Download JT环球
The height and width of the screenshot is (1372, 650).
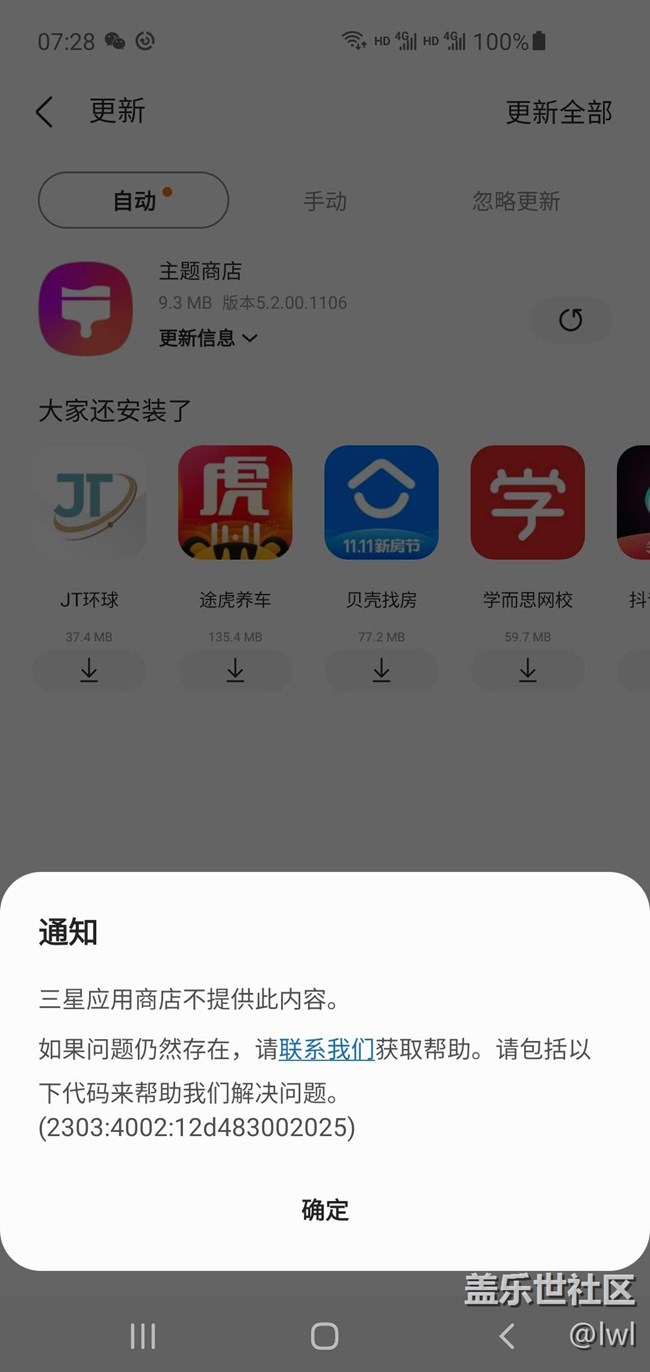[x=89, y=671]
